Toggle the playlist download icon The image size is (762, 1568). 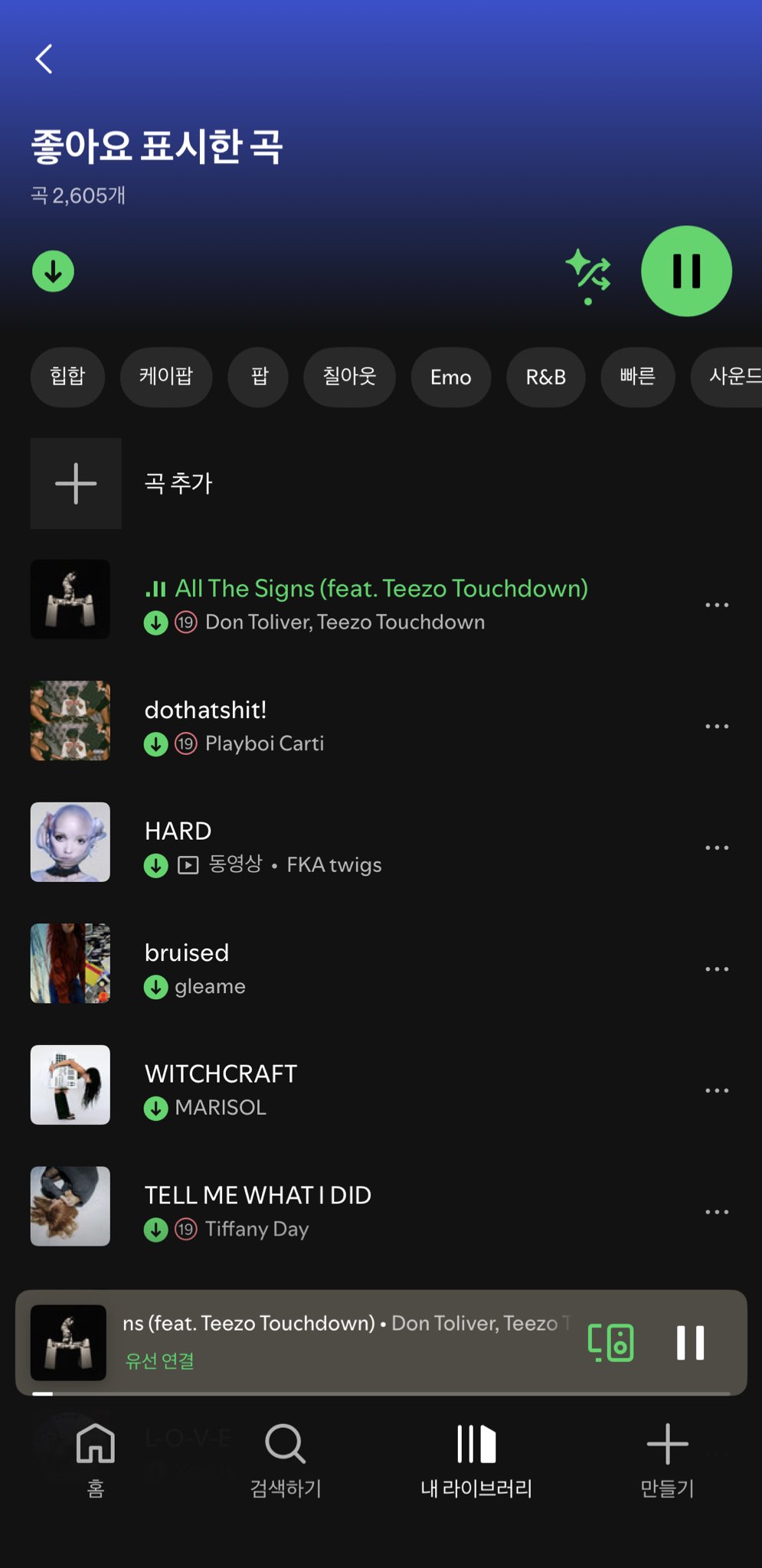(52, 271)
